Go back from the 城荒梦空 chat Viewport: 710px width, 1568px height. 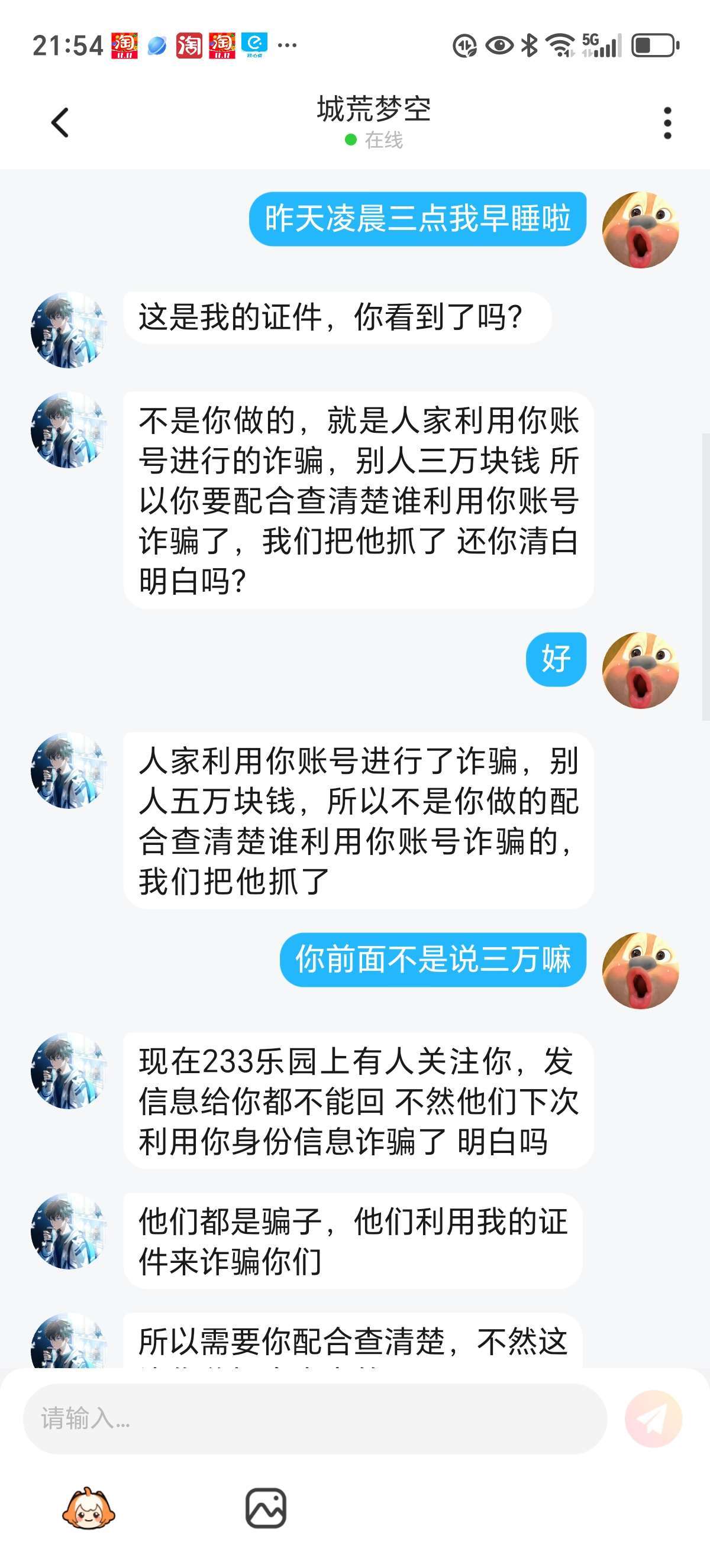[x=60, y=123]
